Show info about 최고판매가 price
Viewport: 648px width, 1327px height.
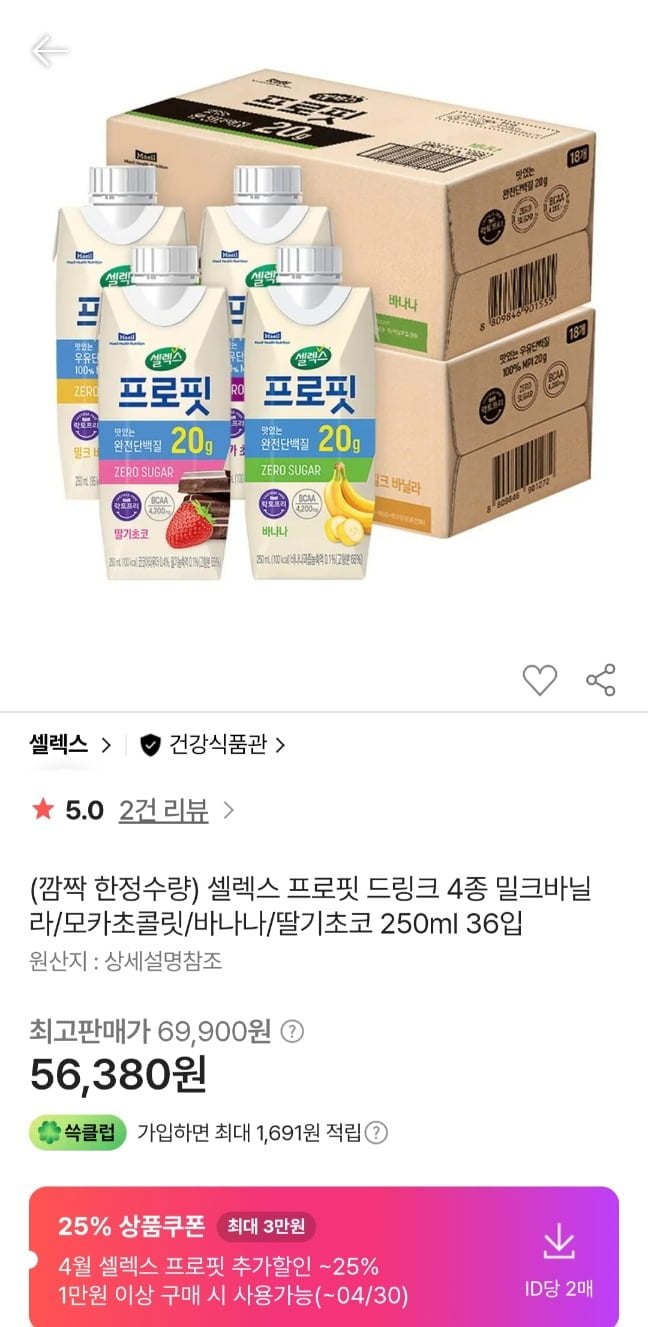[x=293, y=1031]
